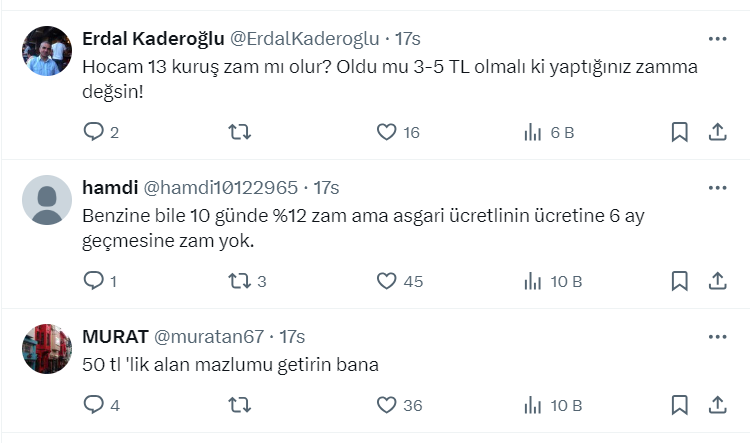Reply to MURAT's tweet
Screen dimensions: 750x443
(x=93, y=405)
